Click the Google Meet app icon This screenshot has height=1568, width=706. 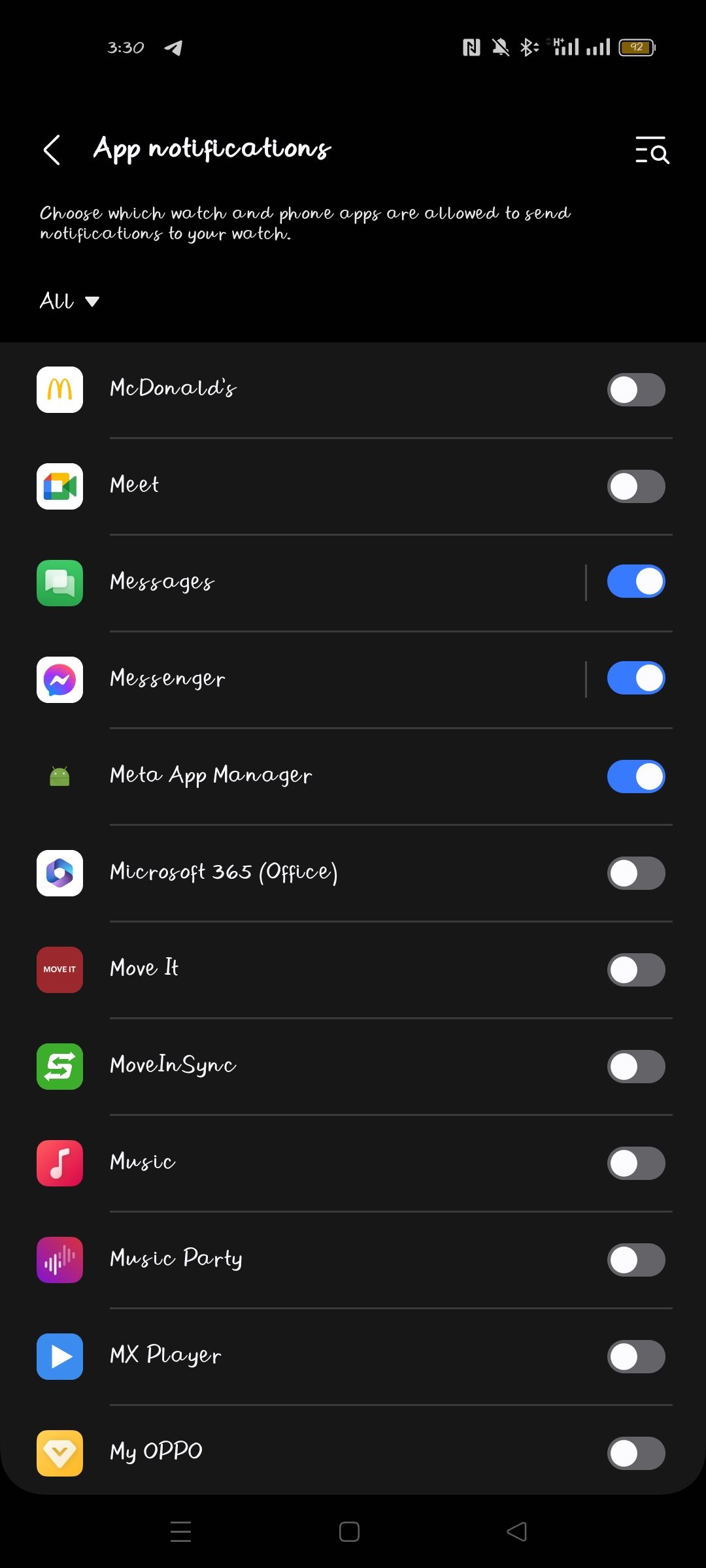click(x=59, y=487)
